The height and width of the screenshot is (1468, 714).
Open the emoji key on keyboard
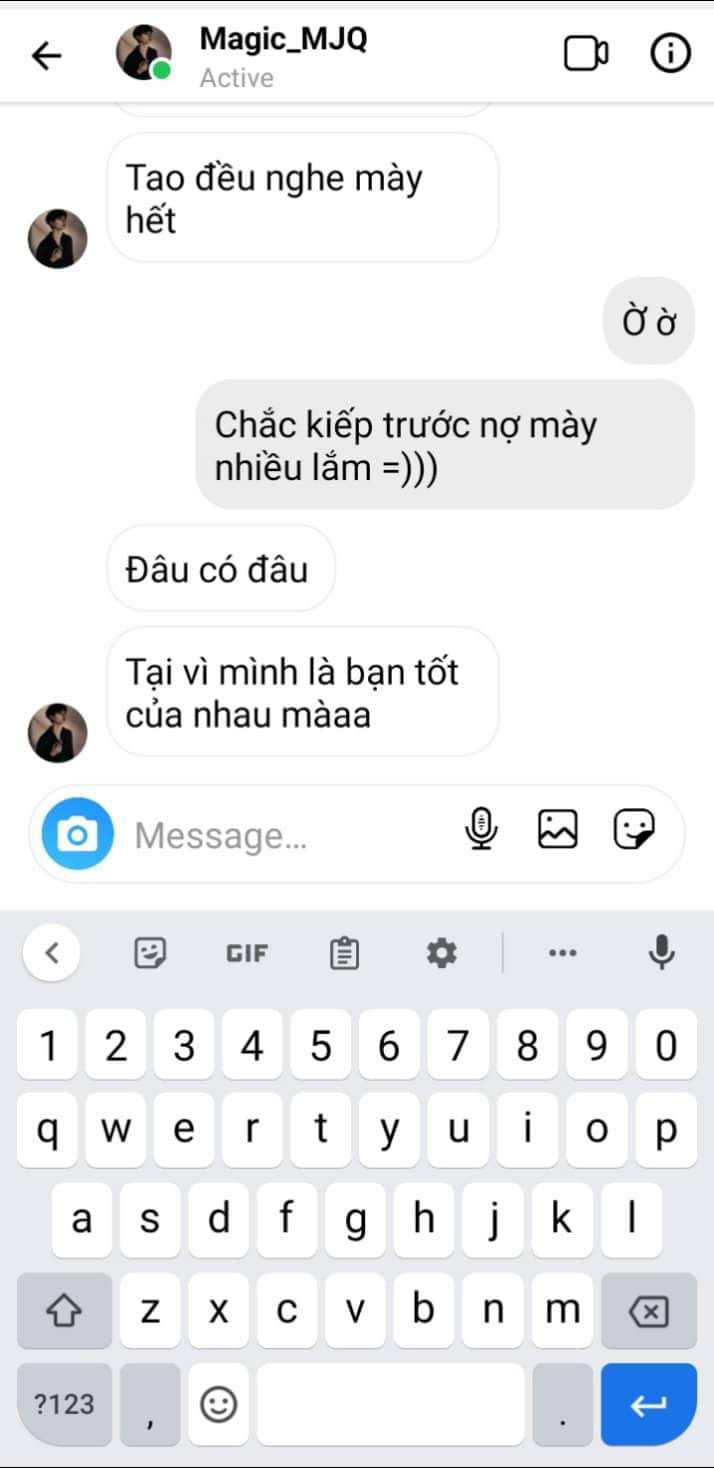[218, 1405]
